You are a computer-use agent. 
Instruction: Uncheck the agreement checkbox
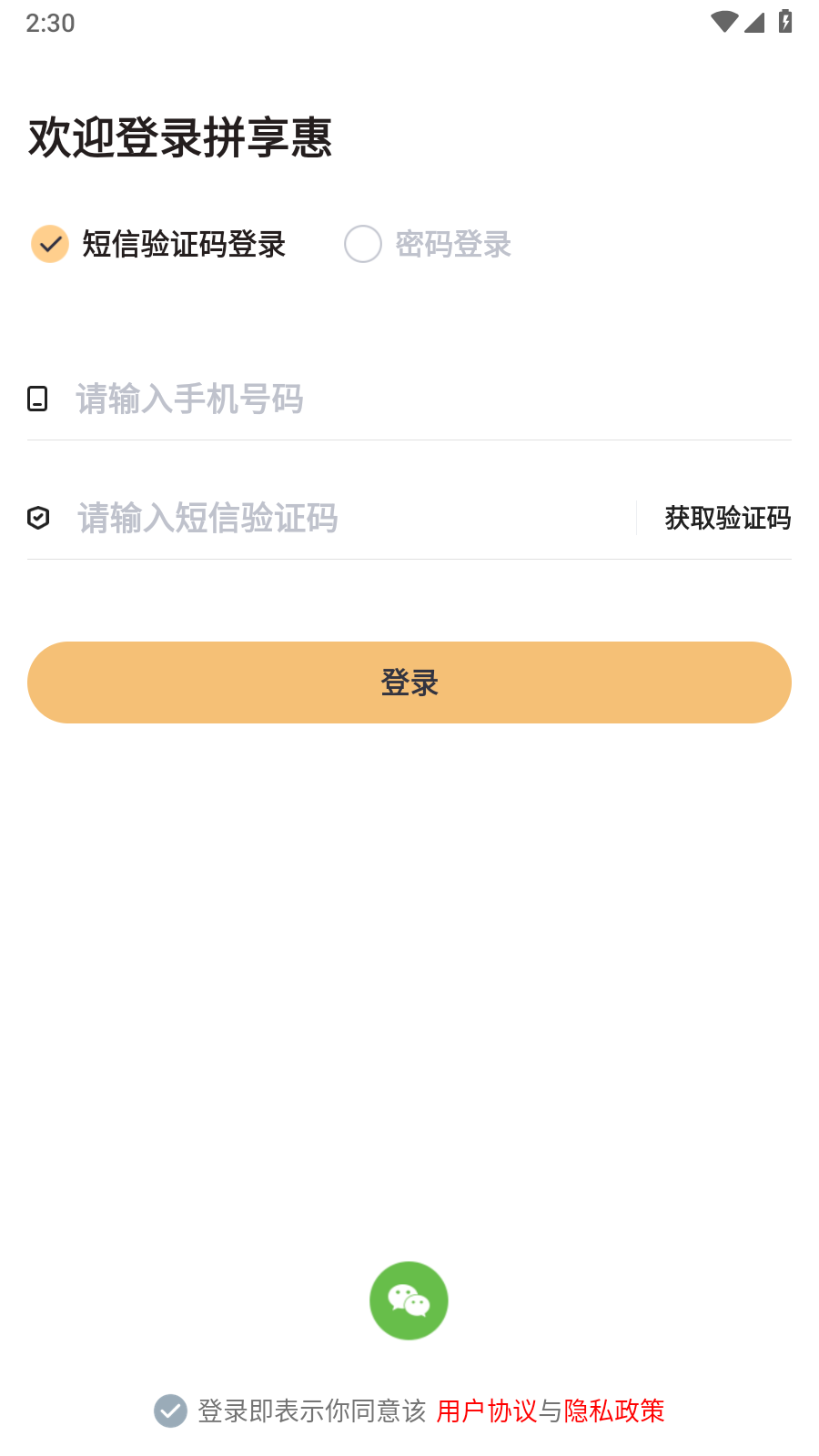(x=170, y=1410)
